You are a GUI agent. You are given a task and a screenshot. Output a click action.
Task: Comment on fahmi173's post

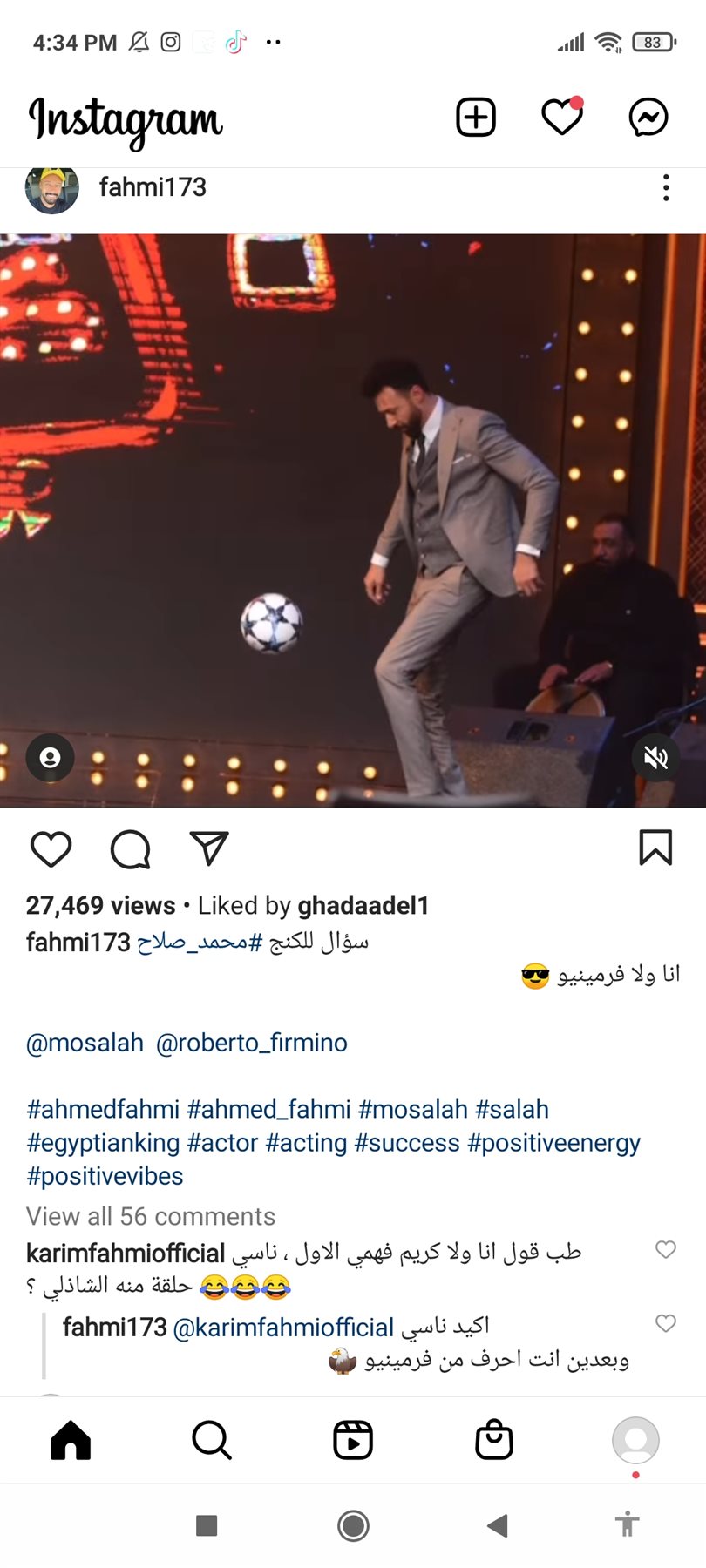(x=131, y=848)
